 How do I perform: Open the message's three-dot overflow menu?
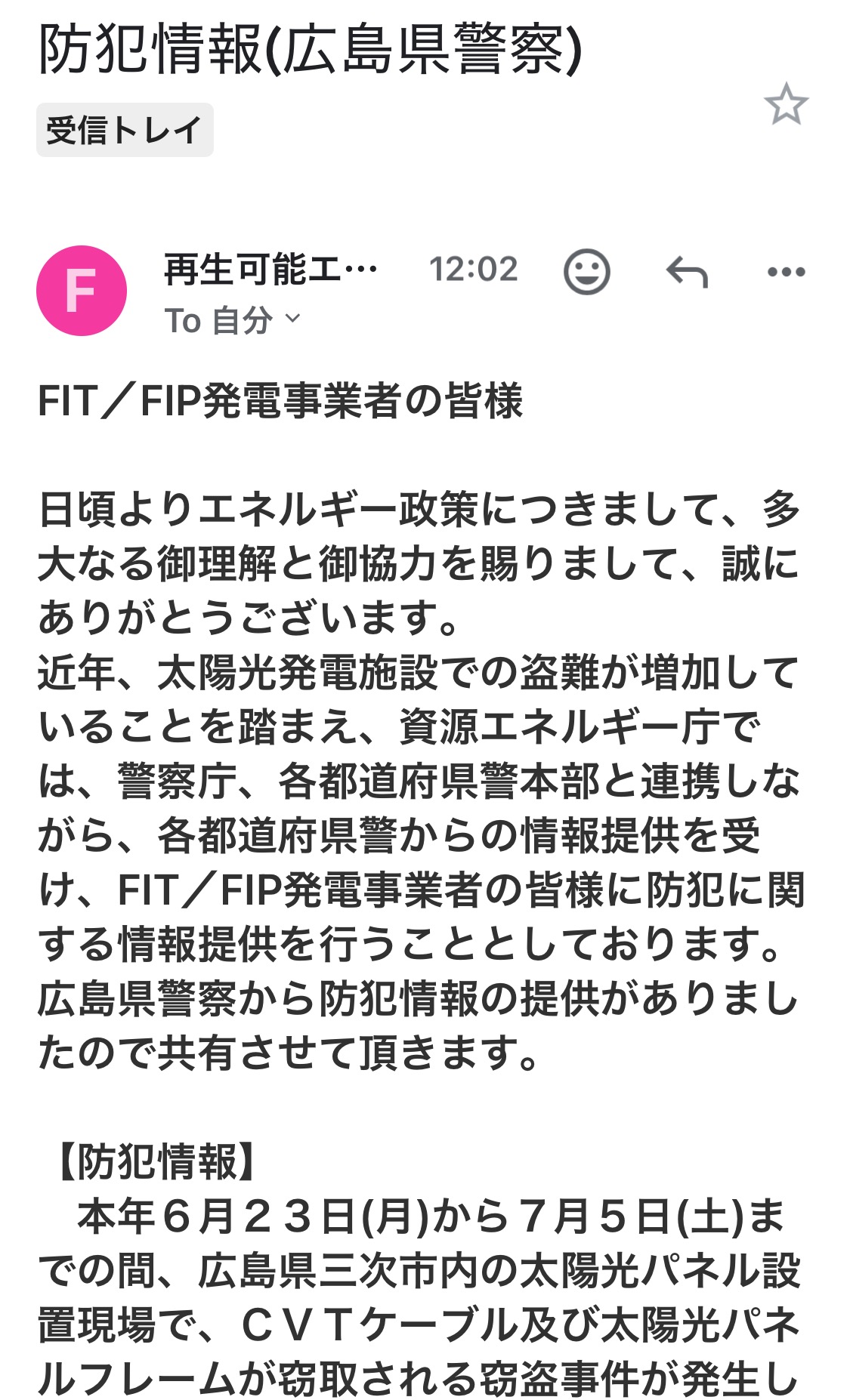787,272
